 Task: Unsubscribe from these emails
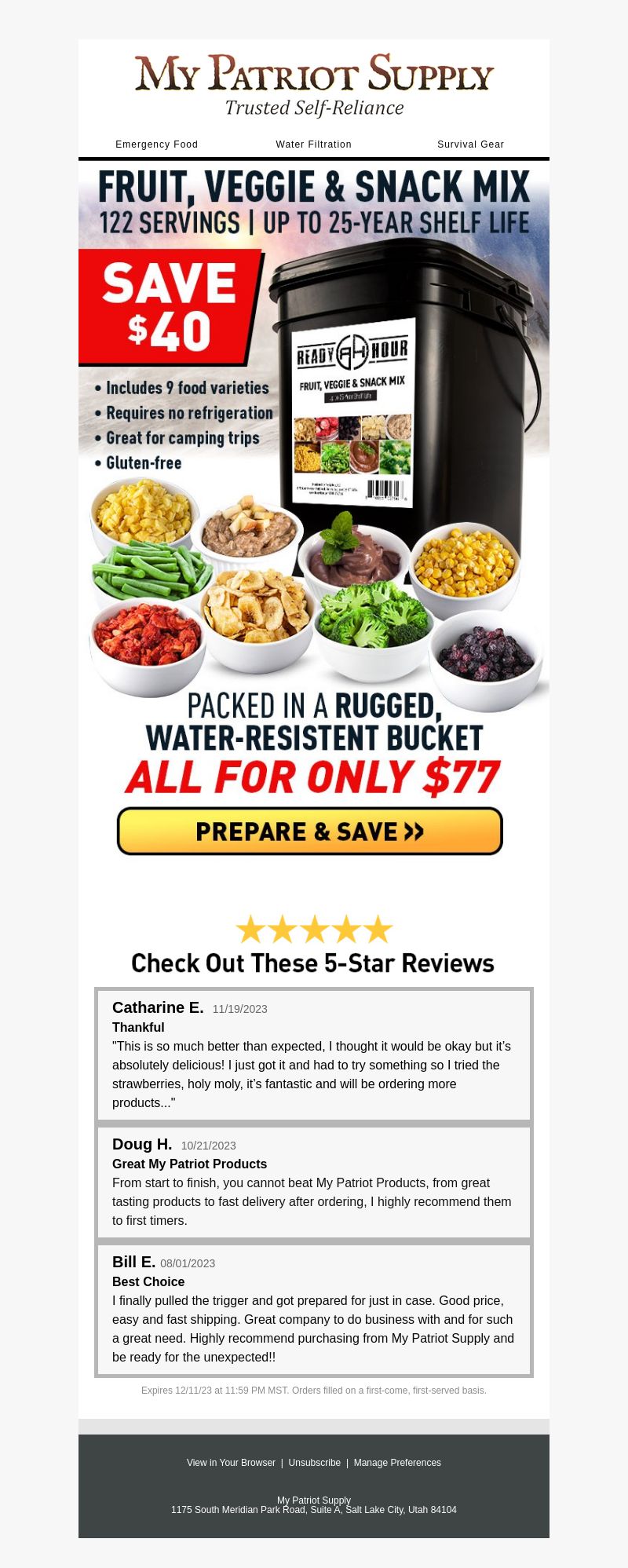point(314,1463)
